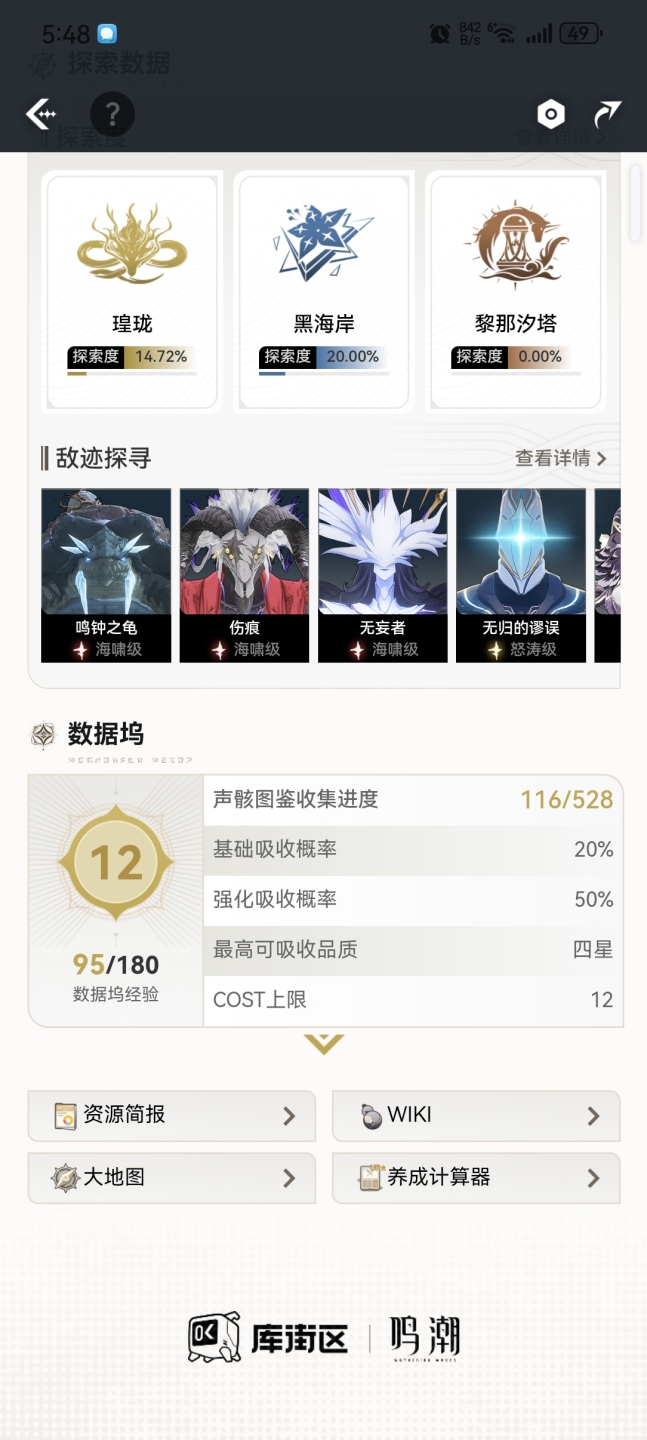Select the 伤痕 enemy tile

(x=244, y=575)
